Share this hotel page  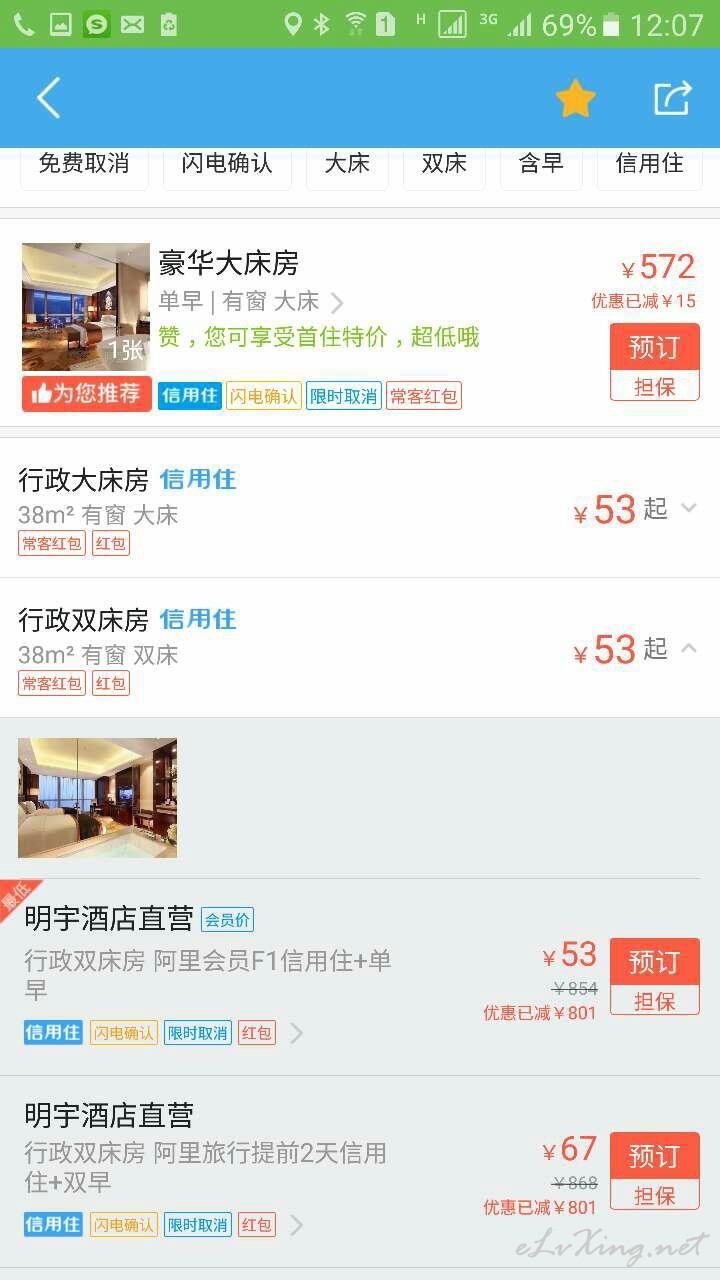[x=673, y=98]
